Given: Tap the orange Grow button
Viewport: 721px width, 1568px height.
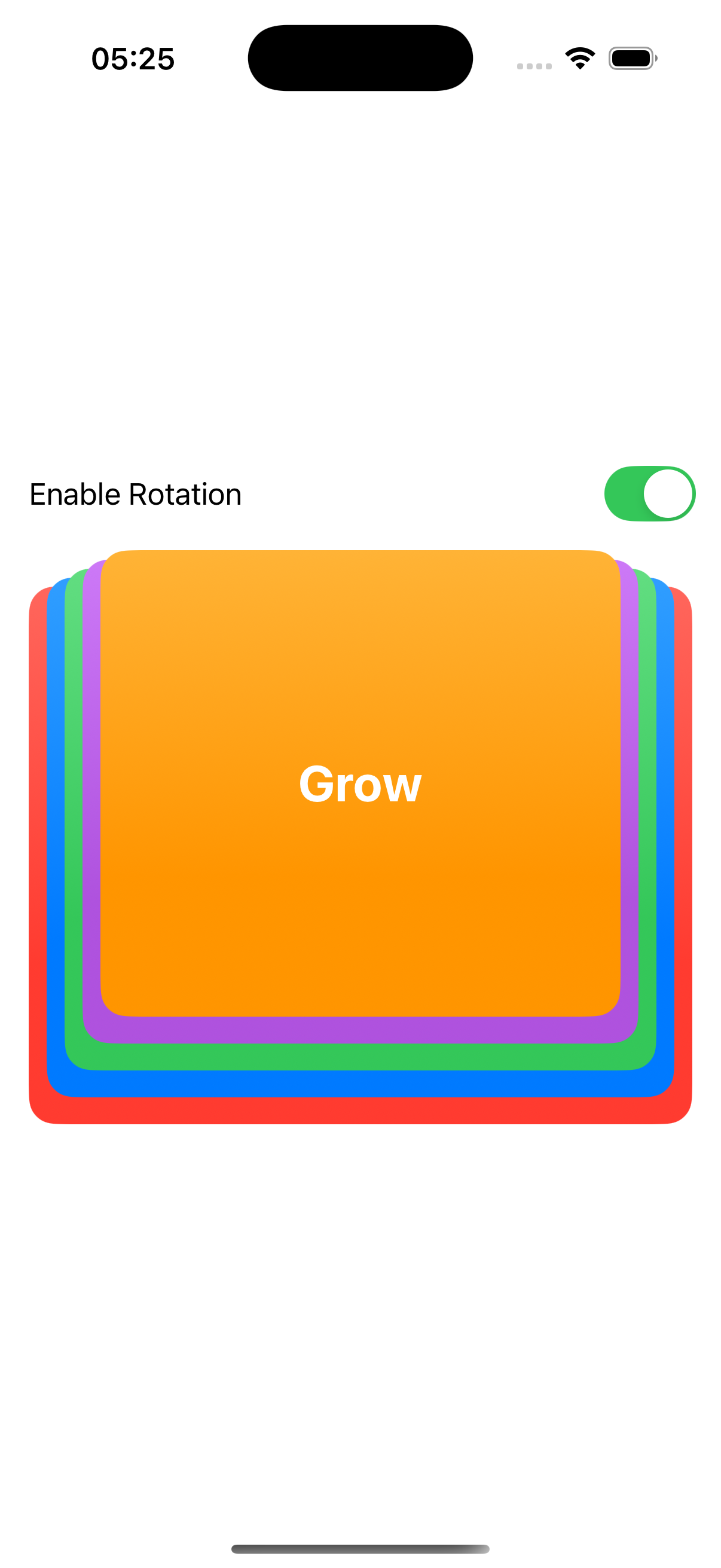Looking at the screenshot, I should (360, 783).
